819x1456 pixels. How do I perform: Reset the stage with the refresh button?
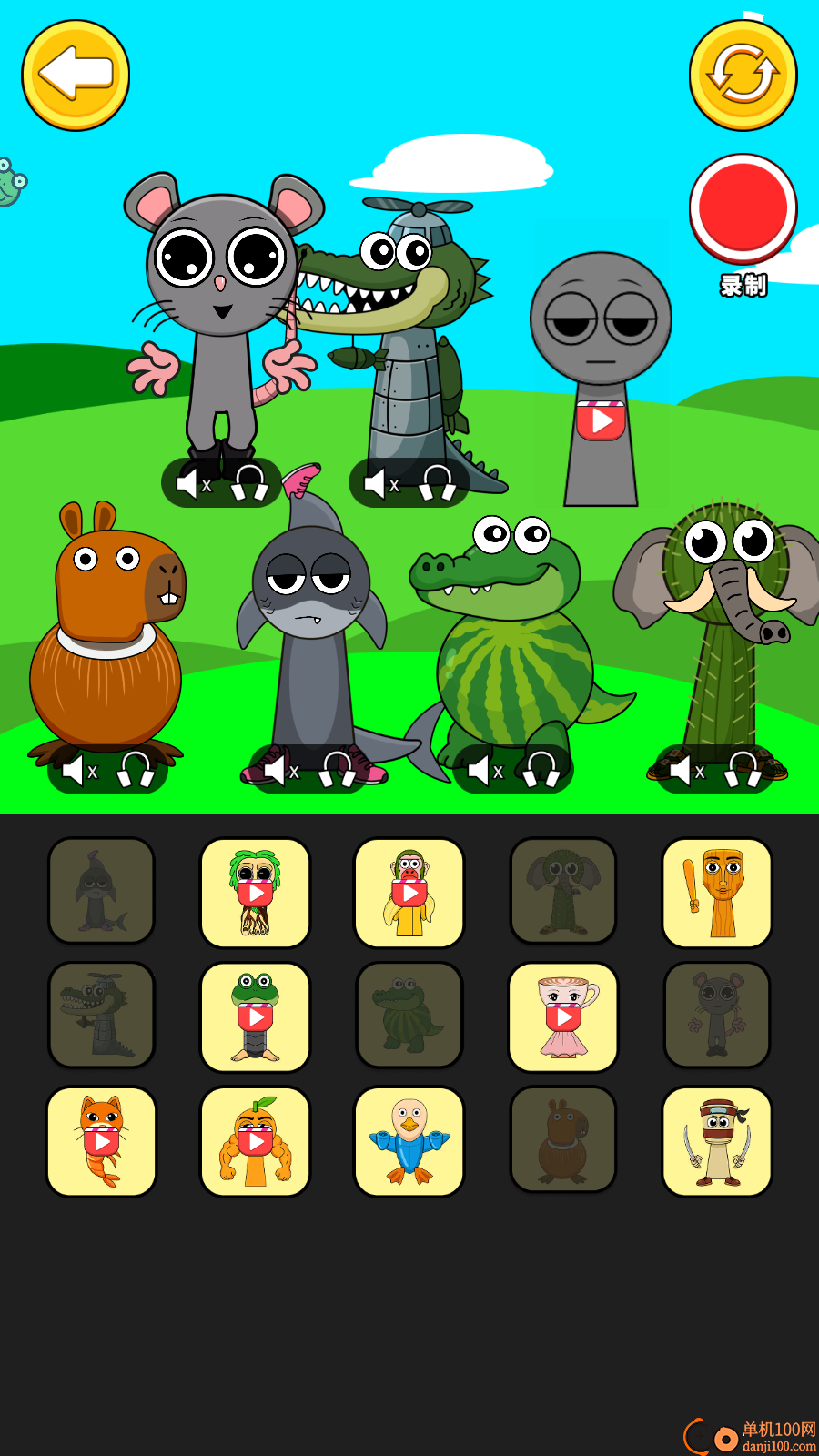(x=743, y=76)
